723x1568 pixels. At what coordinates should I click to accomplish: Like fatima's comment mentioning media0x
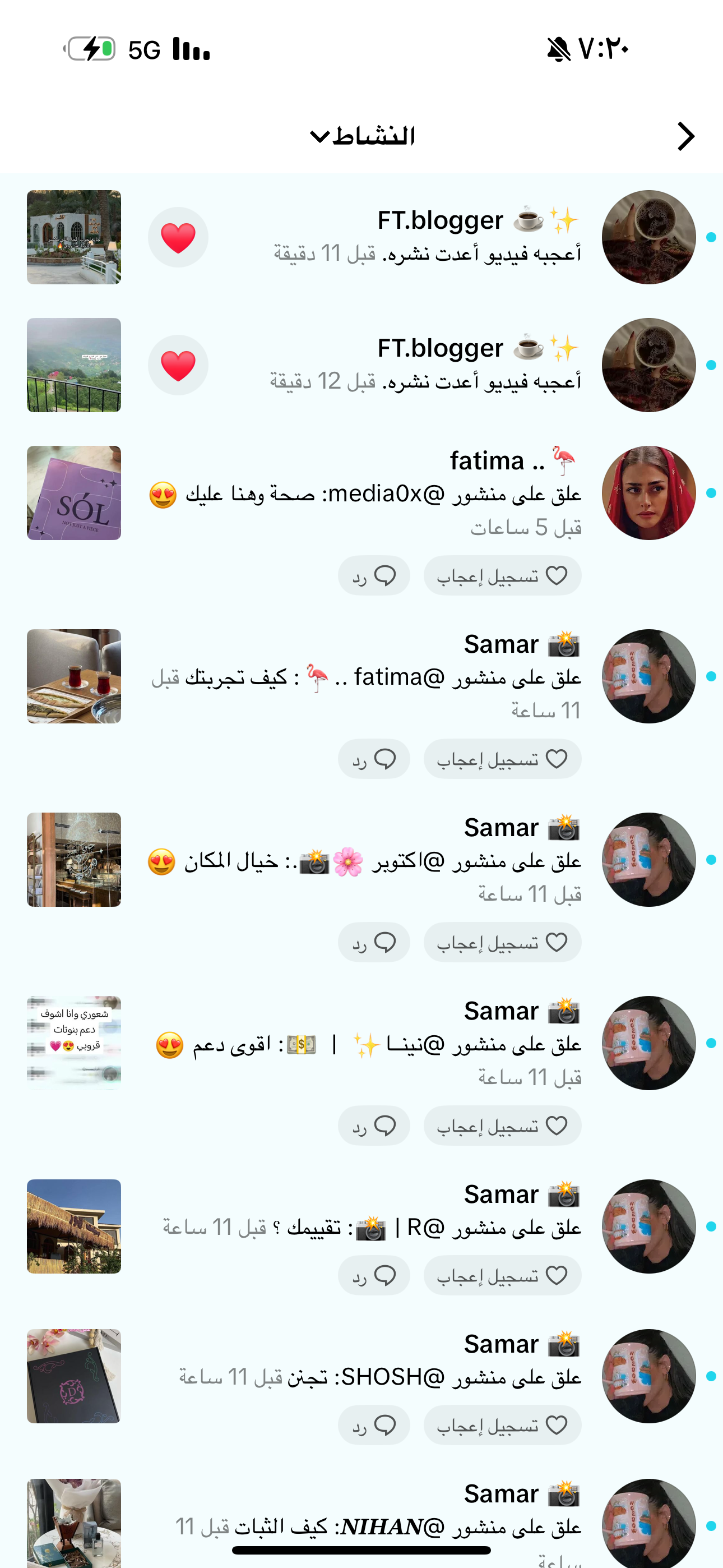click(502, 576)
